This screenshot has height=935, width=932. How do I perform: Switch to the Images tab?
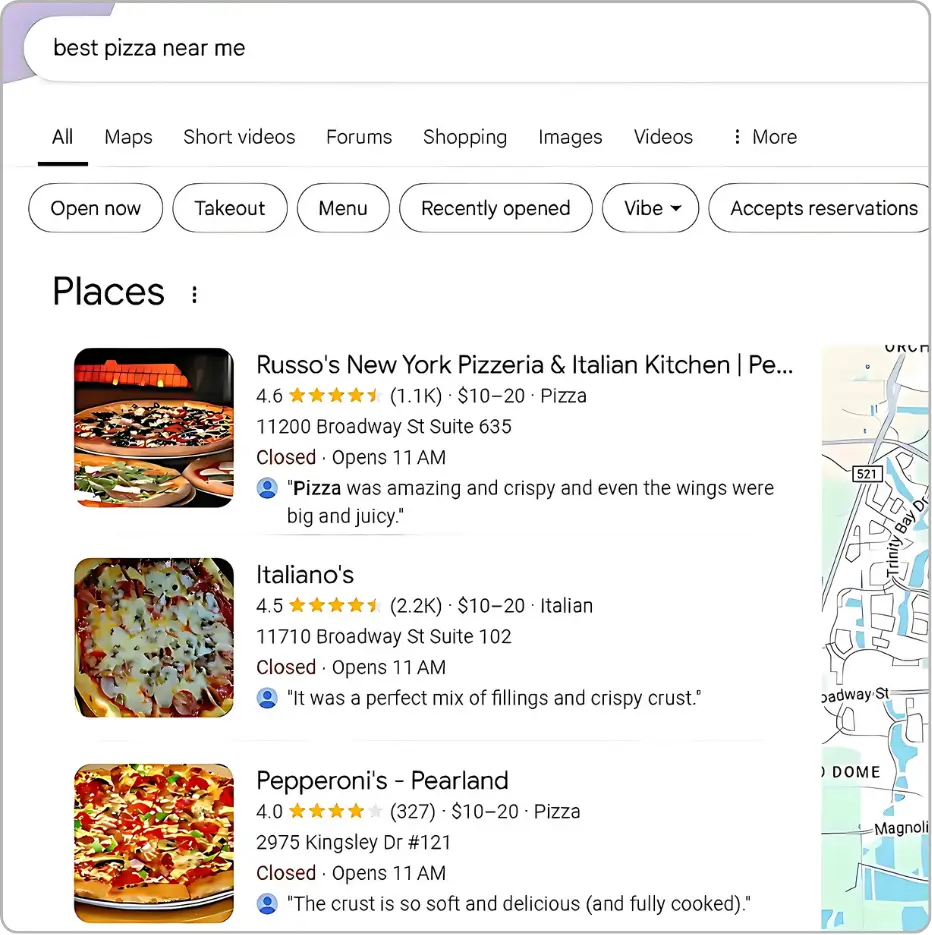click(x=570, y=137)
